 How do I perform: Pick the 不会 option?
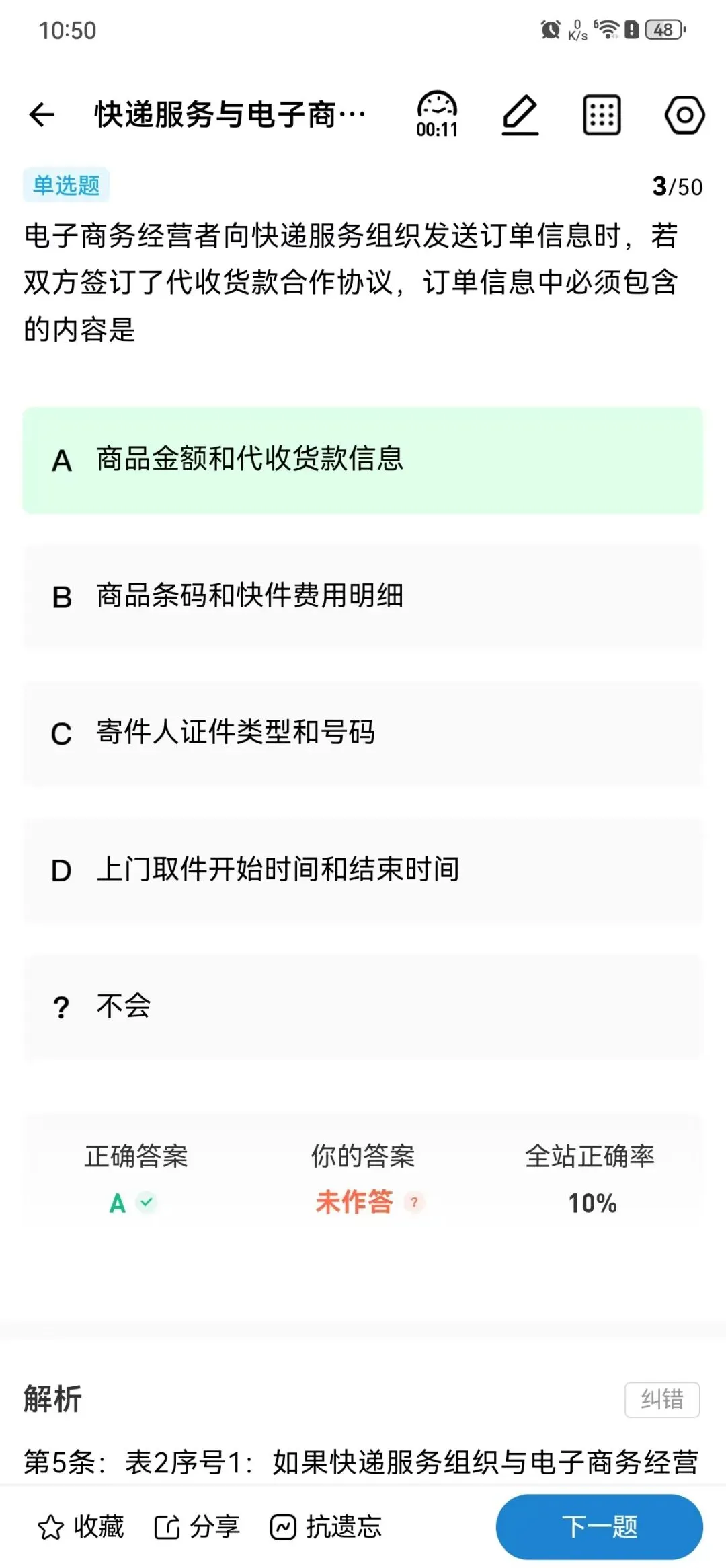pos(363,1007)
